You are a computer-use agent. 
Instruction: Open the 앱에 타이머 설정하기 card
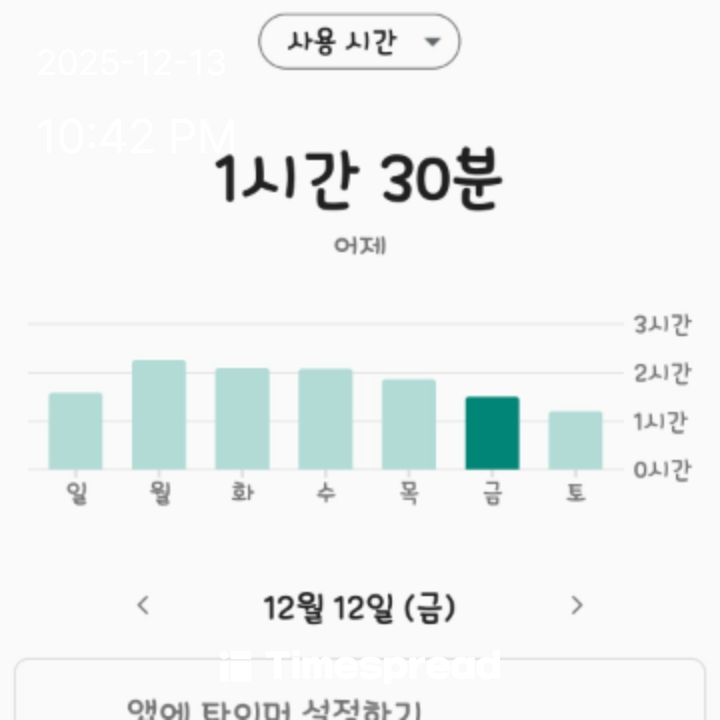click(360, 700)
